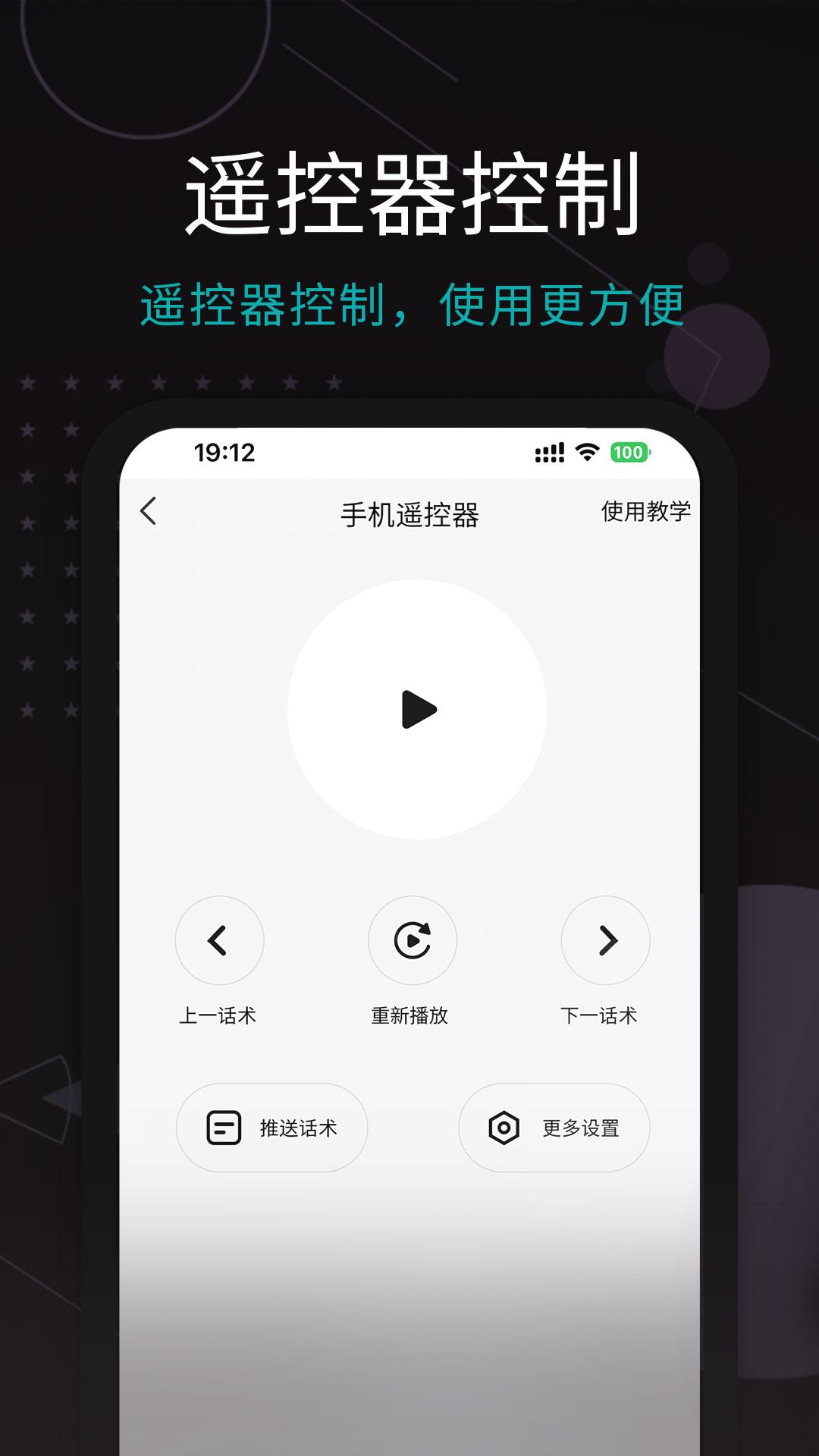The width and height of the screenshot is (819, 1456).
Task: Tap the signal strength bars in the status bar
Action: (x=551, y=450)
